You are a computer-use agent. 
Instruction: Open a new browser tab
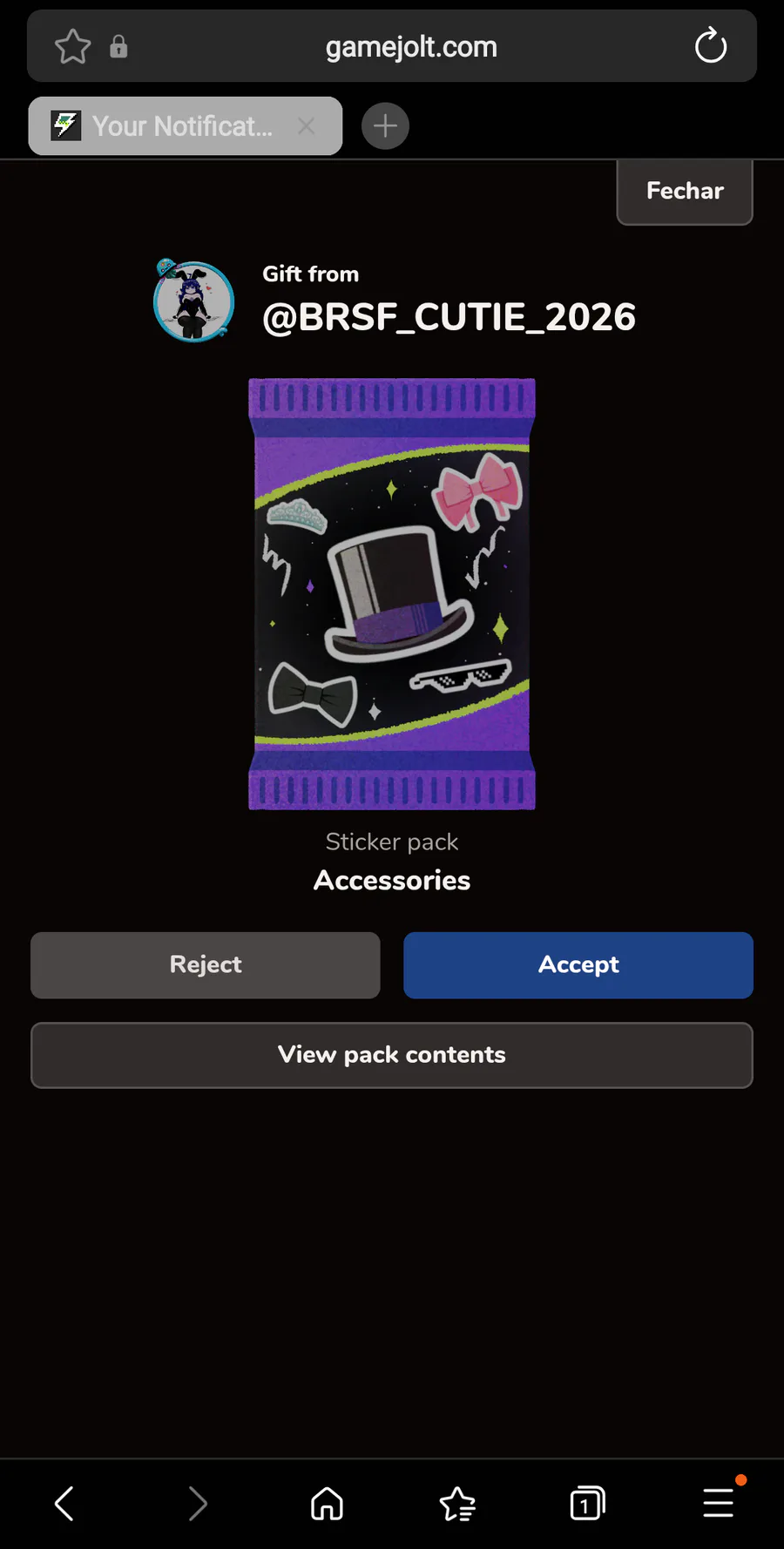click(x=385, y=126)
